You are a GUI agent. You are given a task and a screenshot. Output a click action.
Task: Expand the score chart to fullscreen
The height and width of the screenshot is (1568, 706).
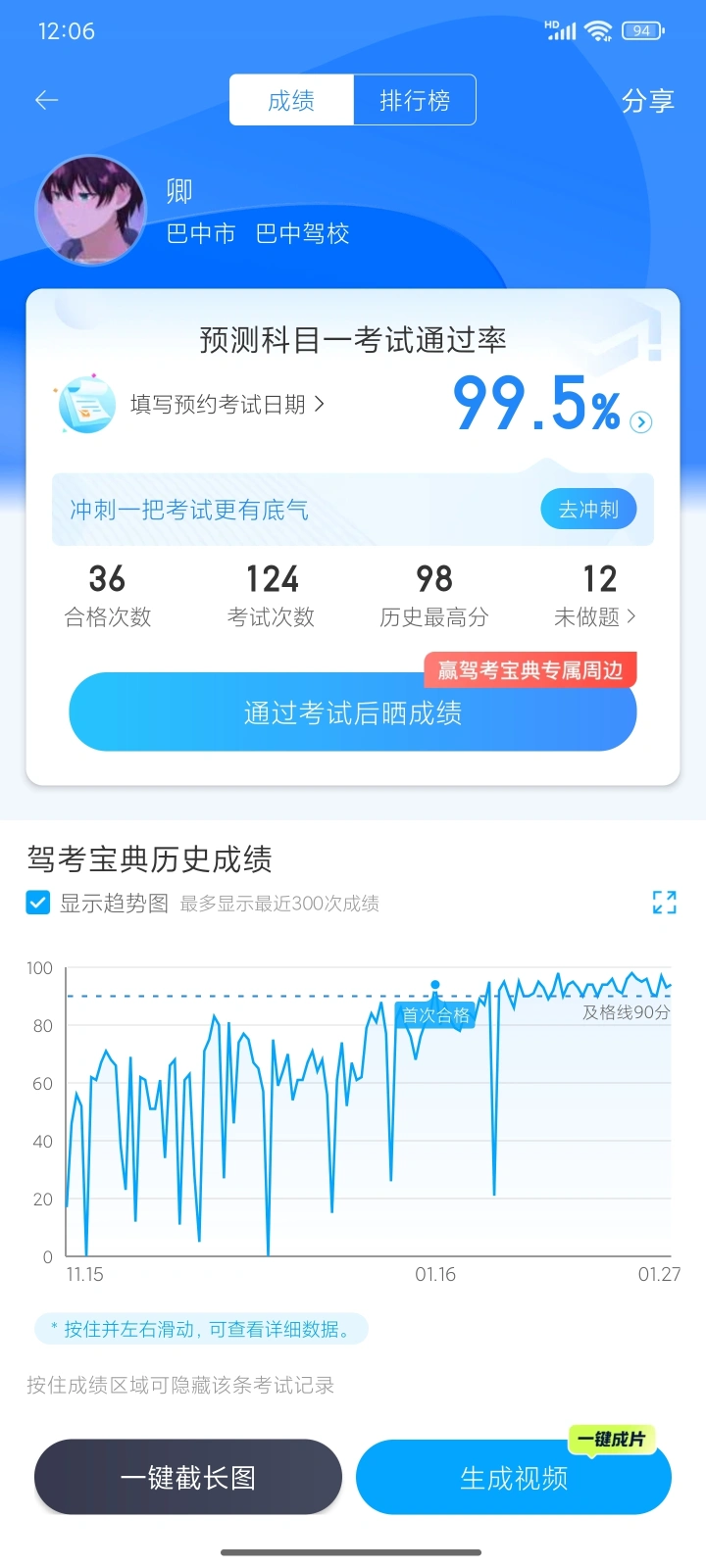[x=664, y=903]
